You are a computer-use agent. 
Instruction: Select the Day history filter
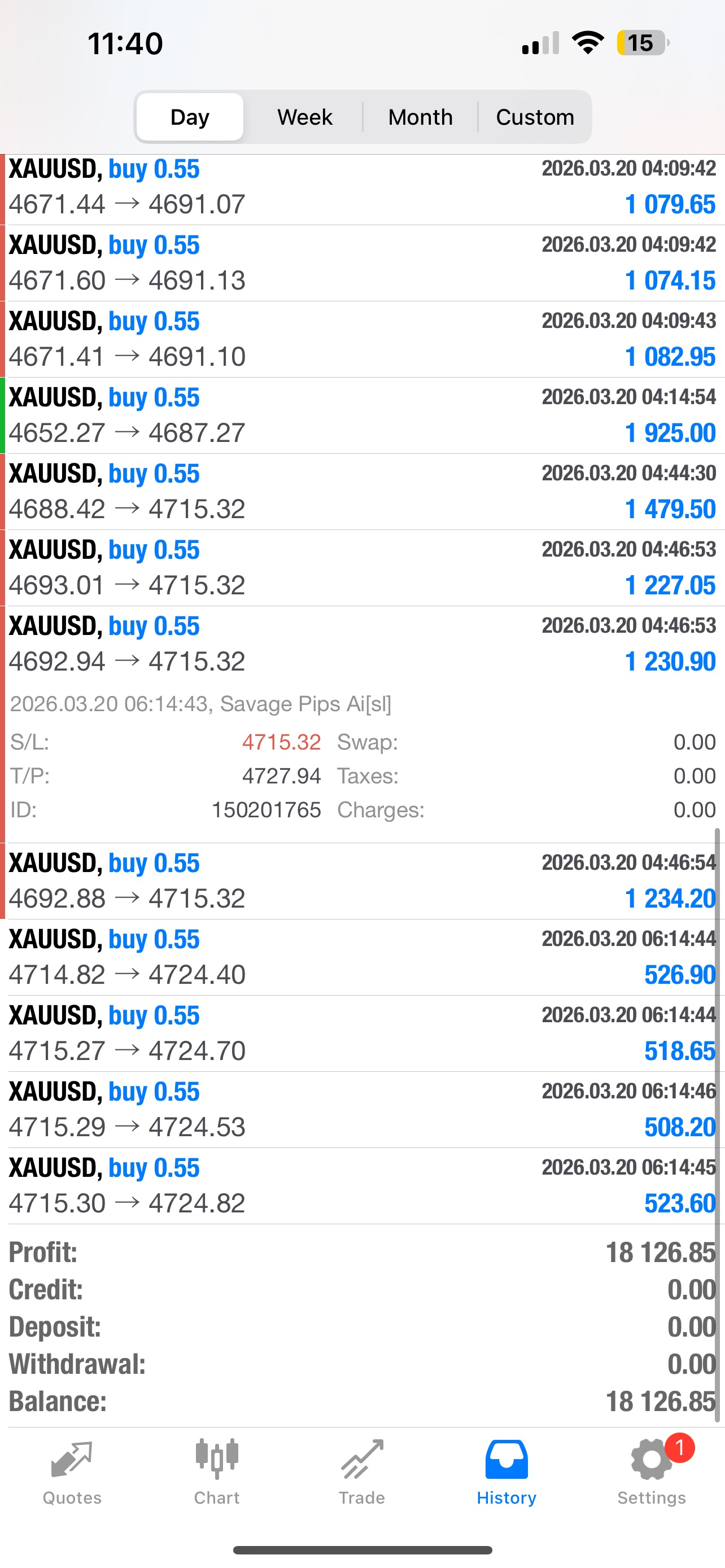click(x=189, y=116)
